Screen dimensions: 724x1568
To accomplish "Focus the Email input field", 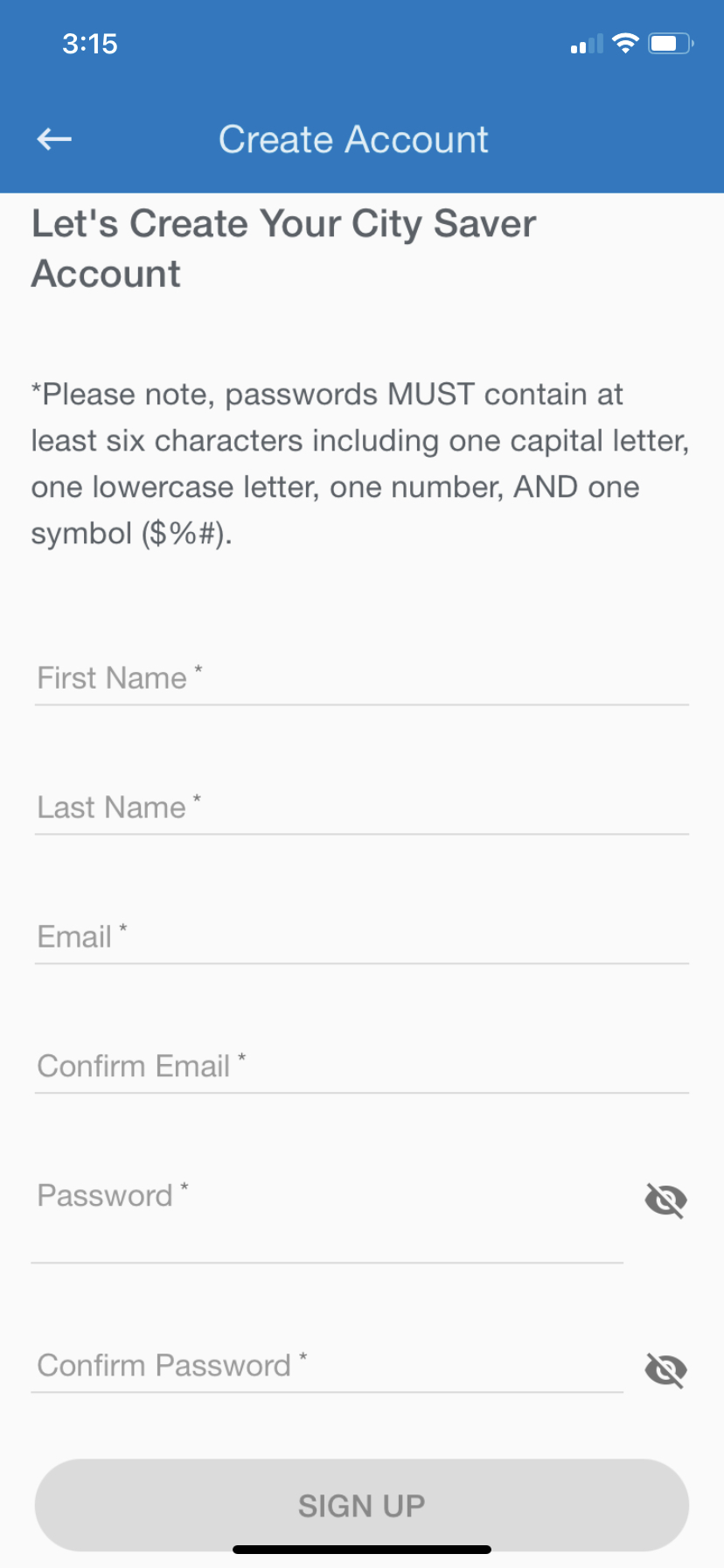I will (x=362, y=938).
